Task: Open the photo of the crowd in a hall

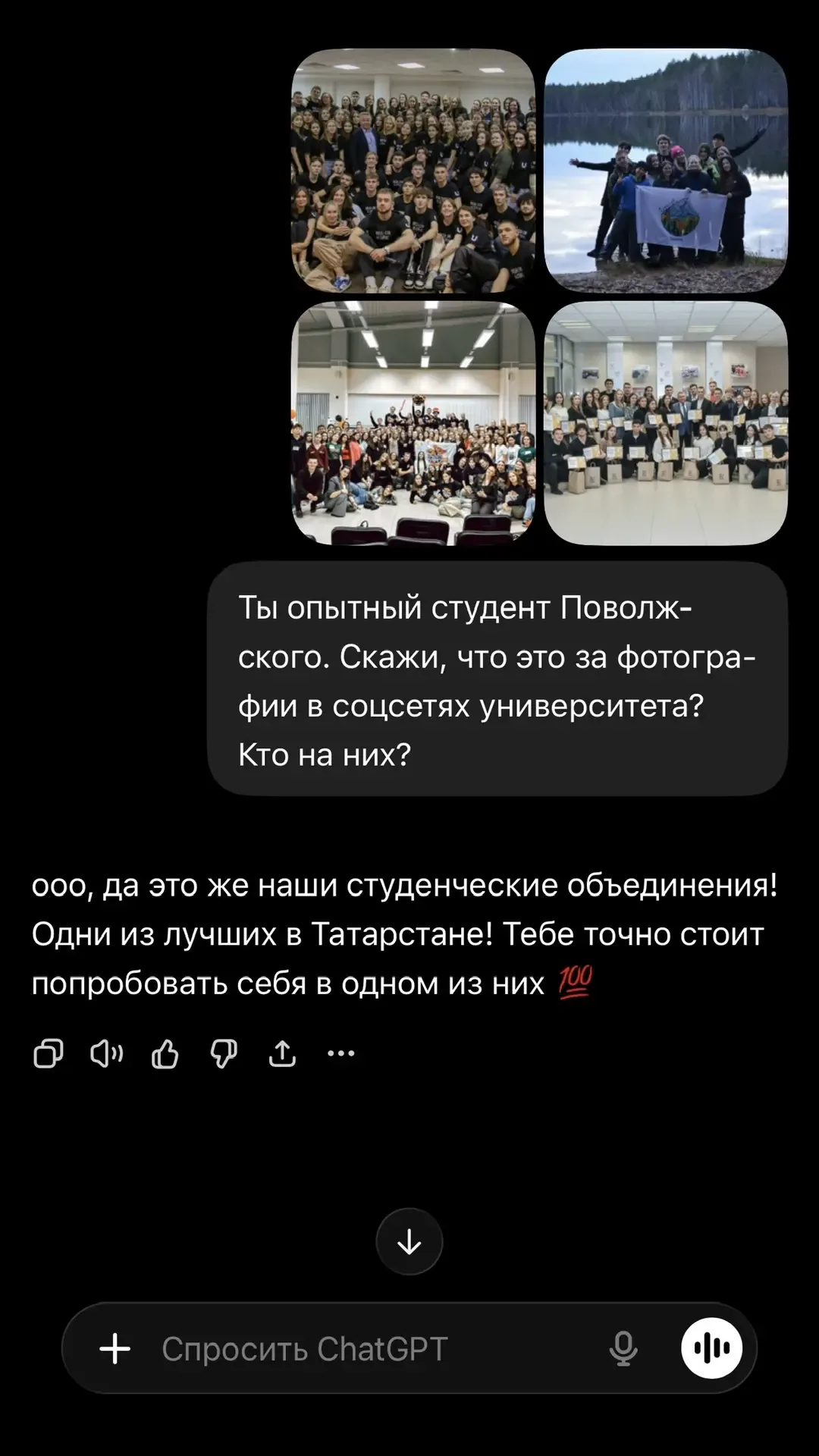Action: 413,423
